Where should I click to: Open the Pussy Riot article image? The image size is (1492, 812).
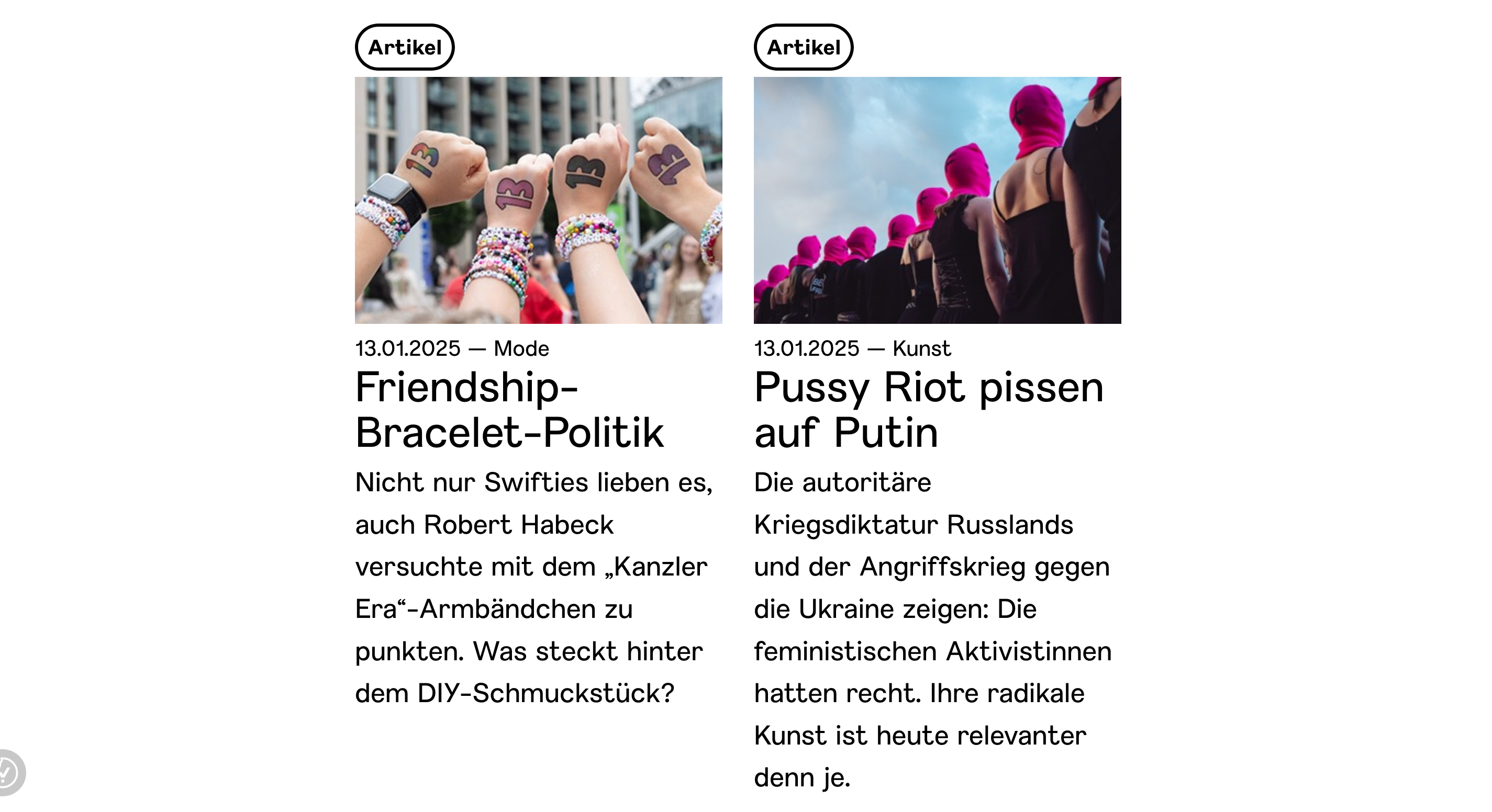(937, 200)
